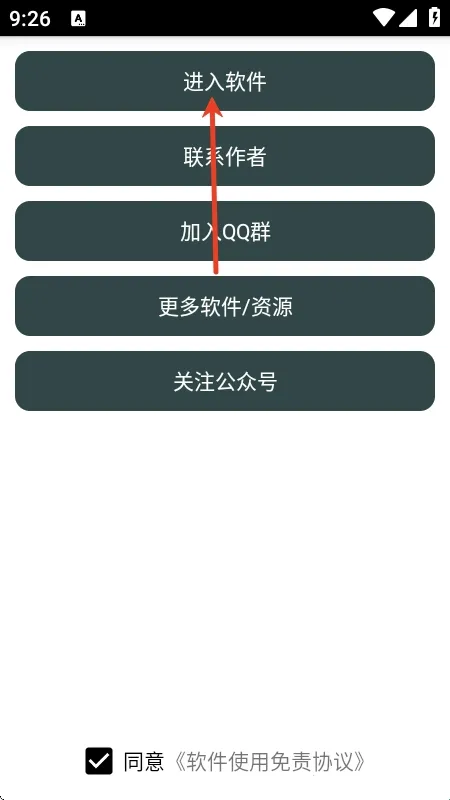Image resolution: width=450 pixels, height=800 pixels.
Task: Tap 关注公众号 to follow the account
Action: (x=225, y=381)
